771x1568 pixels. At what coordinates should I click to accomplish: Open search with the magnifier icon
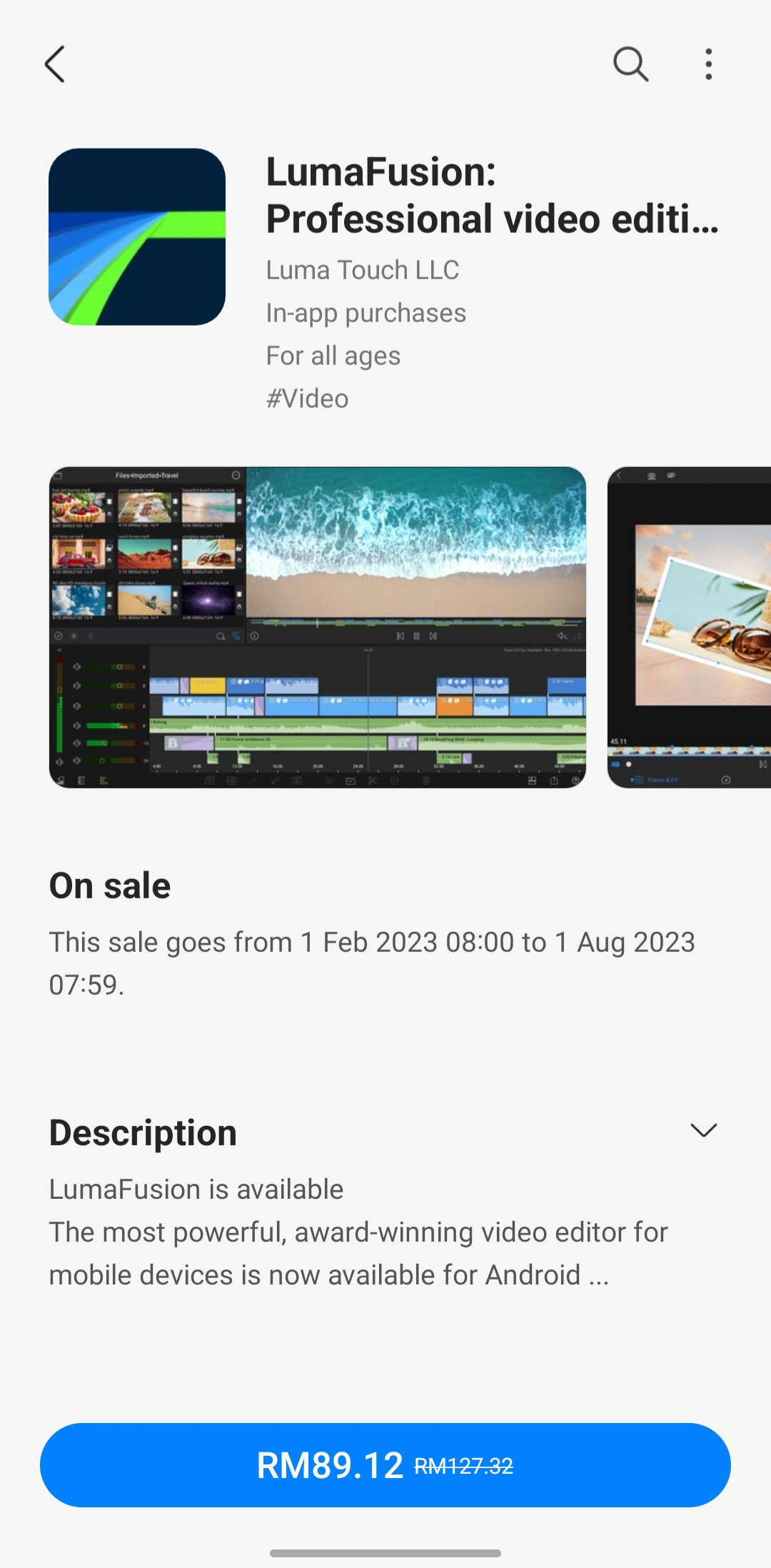630,64
